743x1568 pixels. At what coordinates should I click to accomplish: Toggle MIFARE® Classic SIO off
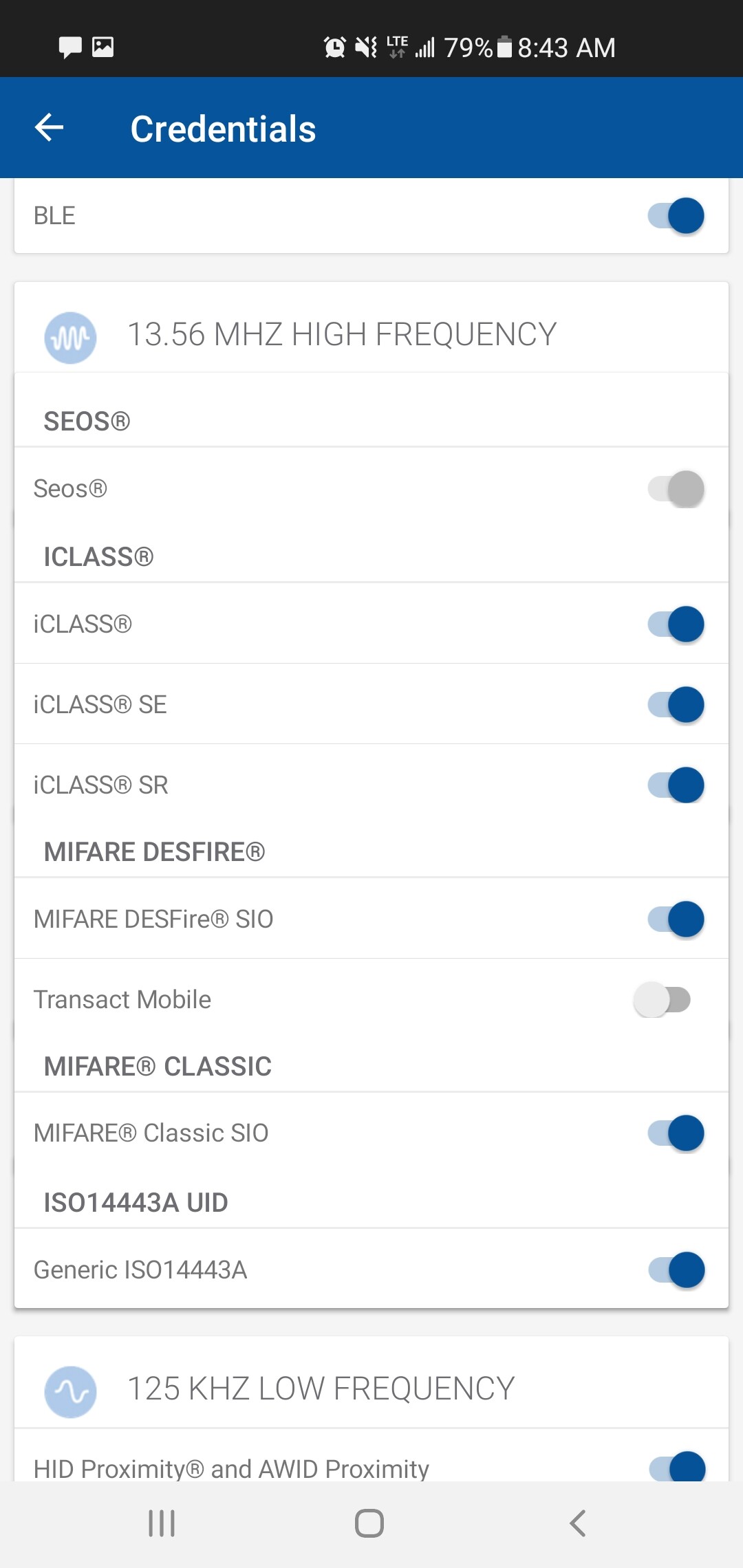(676, 1133)
